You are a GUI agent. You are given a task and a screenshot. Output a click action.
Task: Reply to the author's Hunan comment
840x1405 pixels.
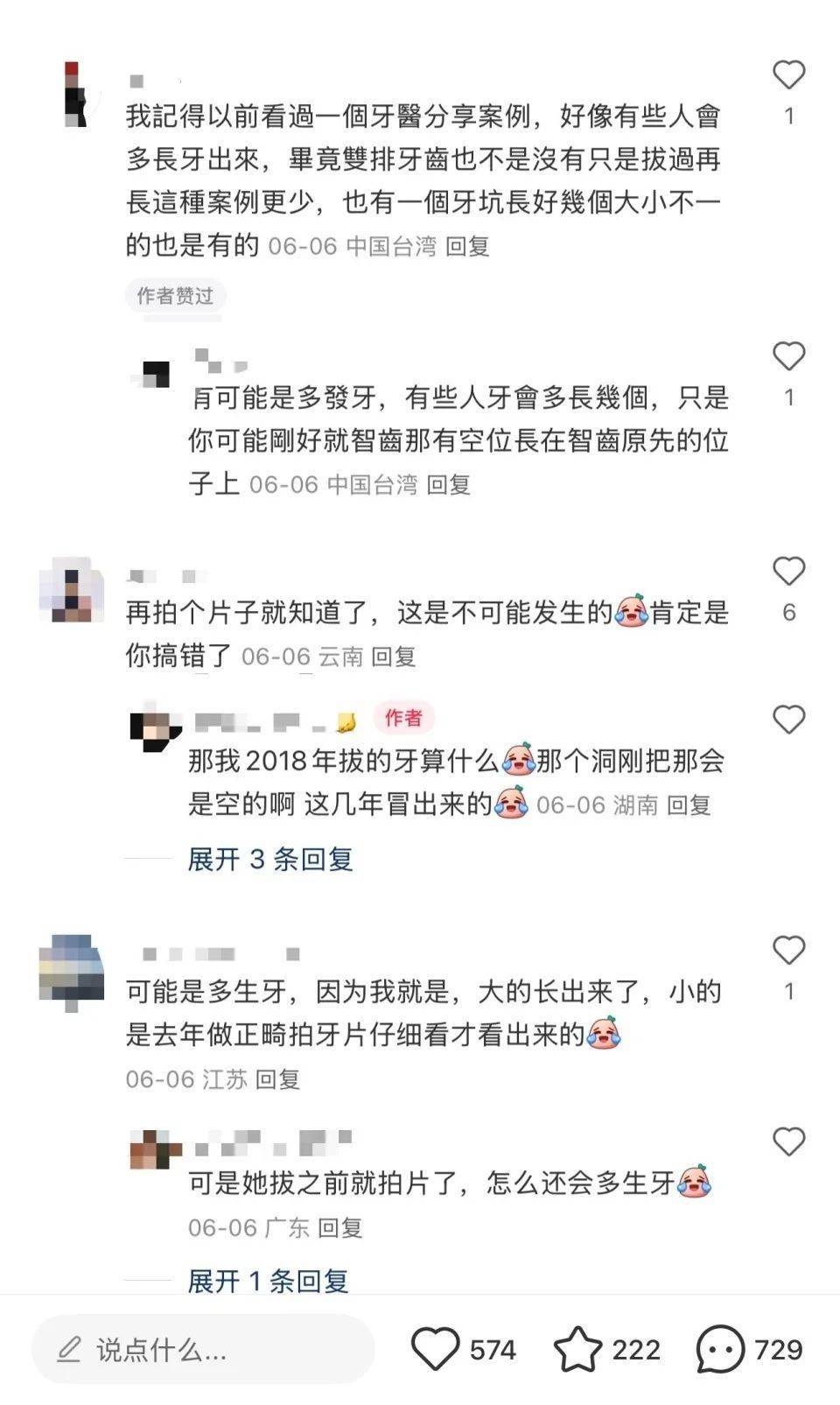[689, 804]
